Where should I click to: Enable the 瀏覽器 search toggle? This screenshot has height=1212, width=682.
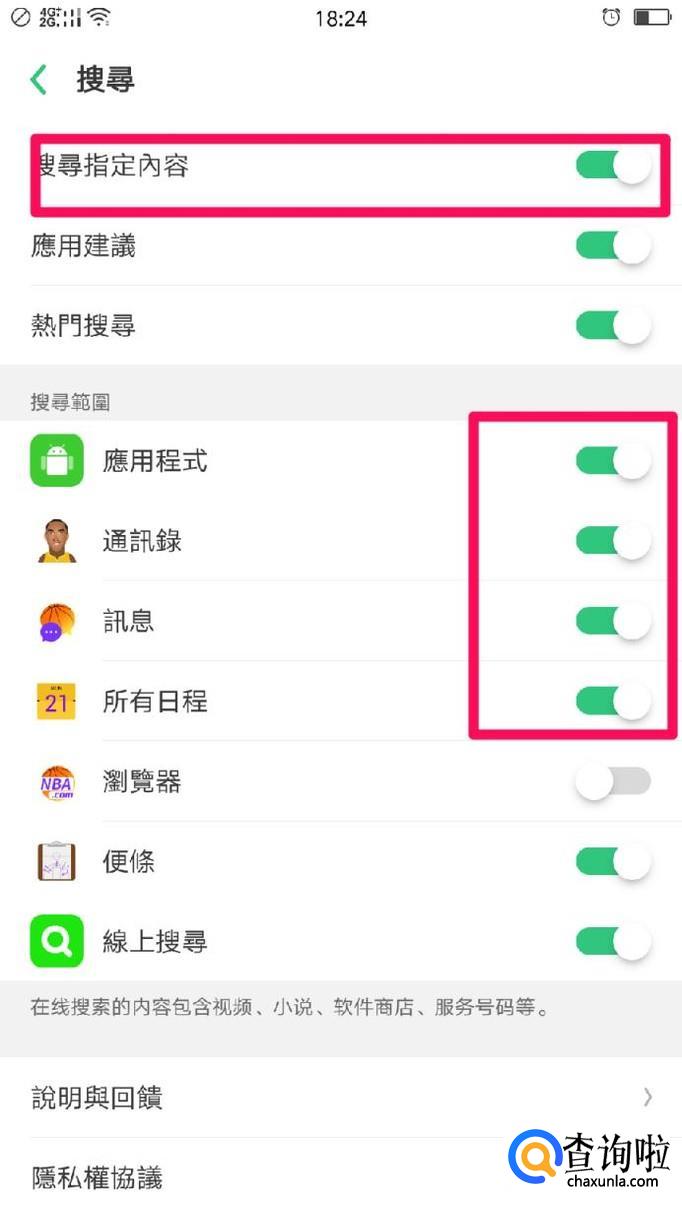pyautogui.click(x=613, y=782)
